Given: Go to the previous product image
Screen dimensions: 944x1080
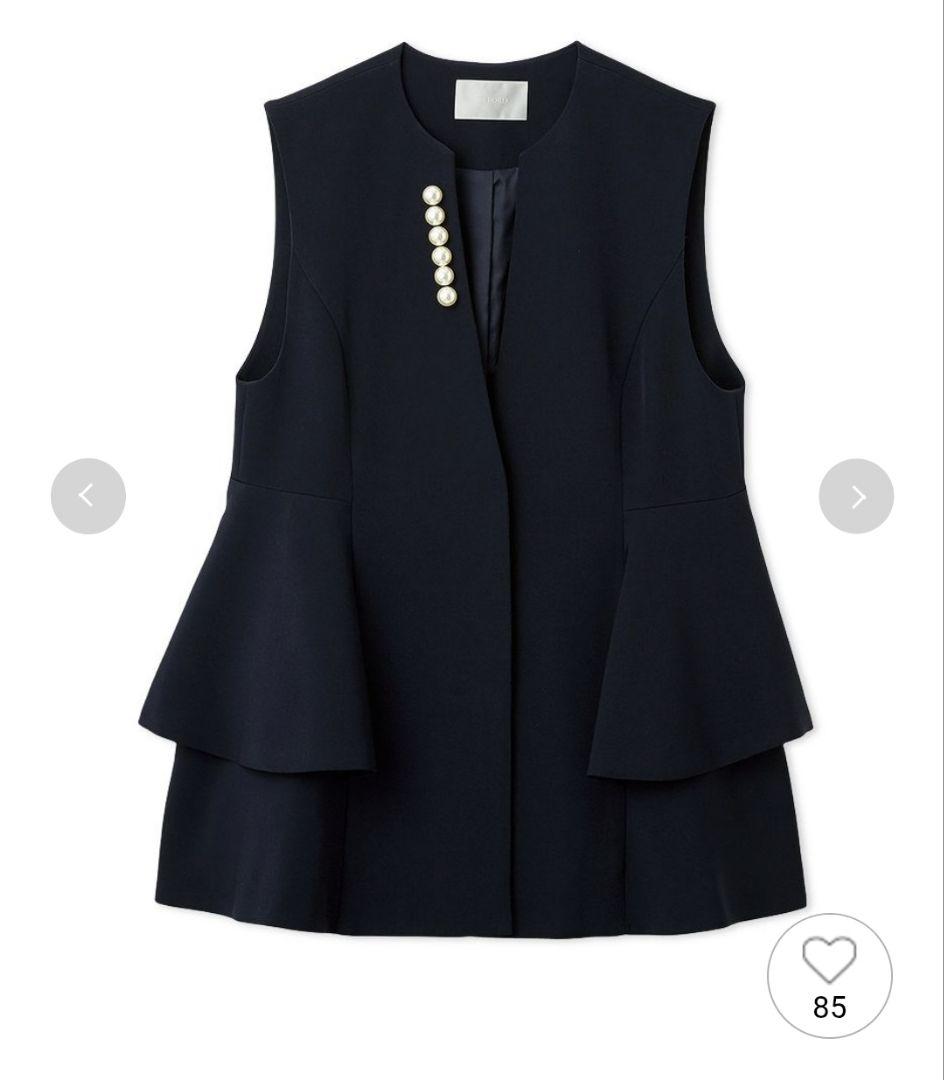Looking at the screenshot, I should pyautogui.click(x=88, y=496).
